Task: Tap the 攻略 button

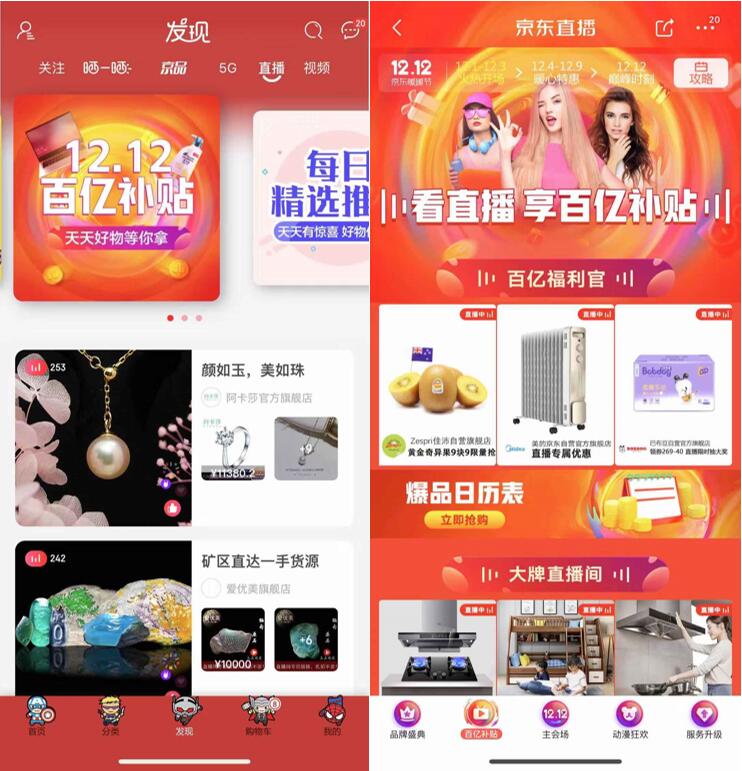Action: coord(700,73)
